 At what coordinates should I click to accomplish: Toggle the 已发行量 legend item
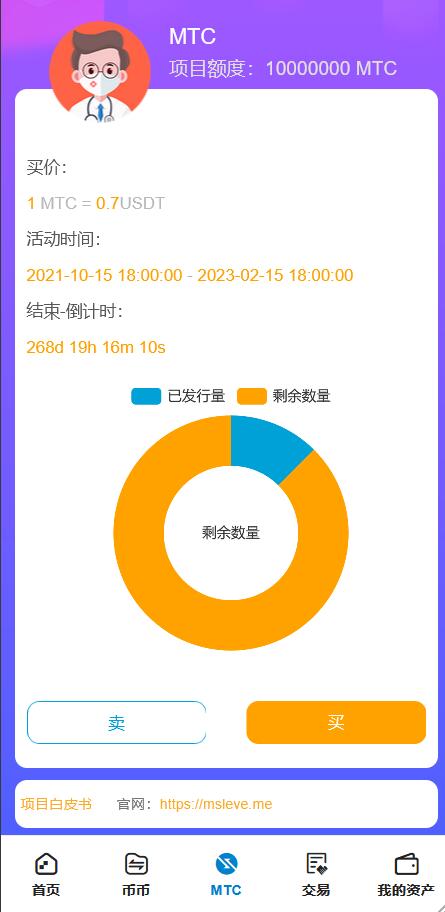tap(178, 396)
